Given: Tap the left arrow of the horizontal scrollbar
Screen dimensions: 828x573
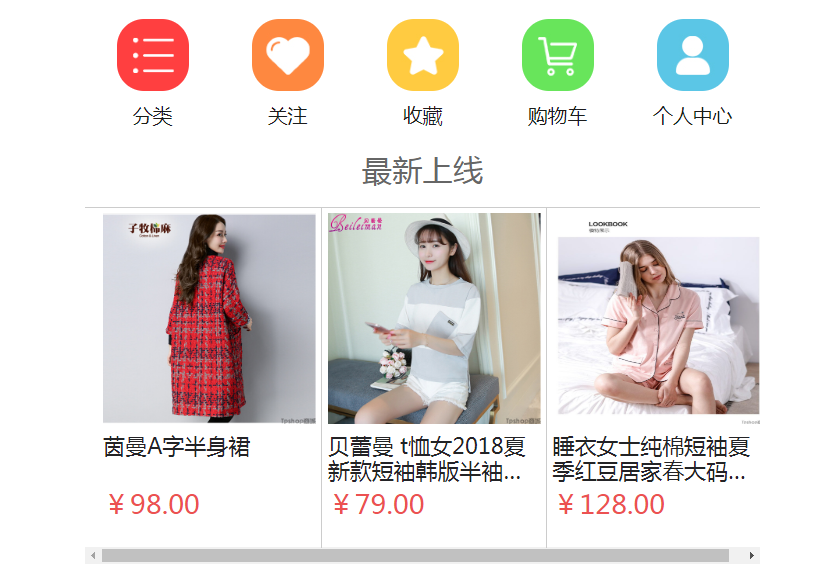Looking at the screenshot, I should click(93, 555).
